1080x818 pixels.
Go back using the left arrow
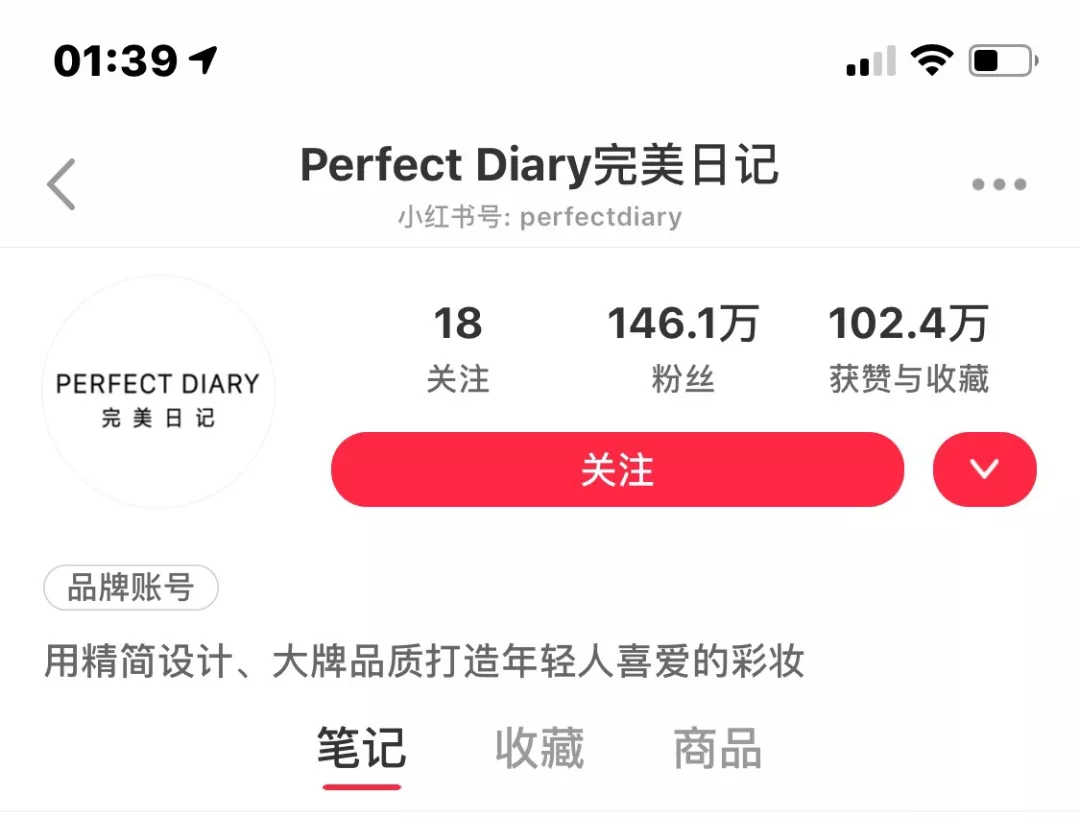62,184
